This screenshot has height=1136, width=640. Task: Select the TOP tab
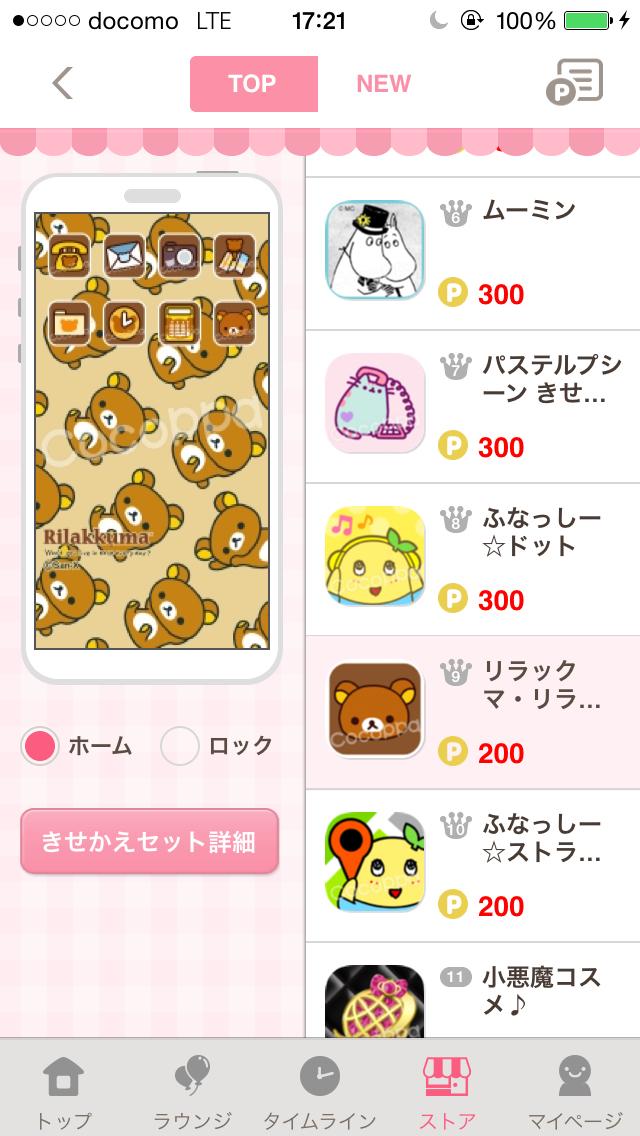pyautogui.click(x=253, y=84)
